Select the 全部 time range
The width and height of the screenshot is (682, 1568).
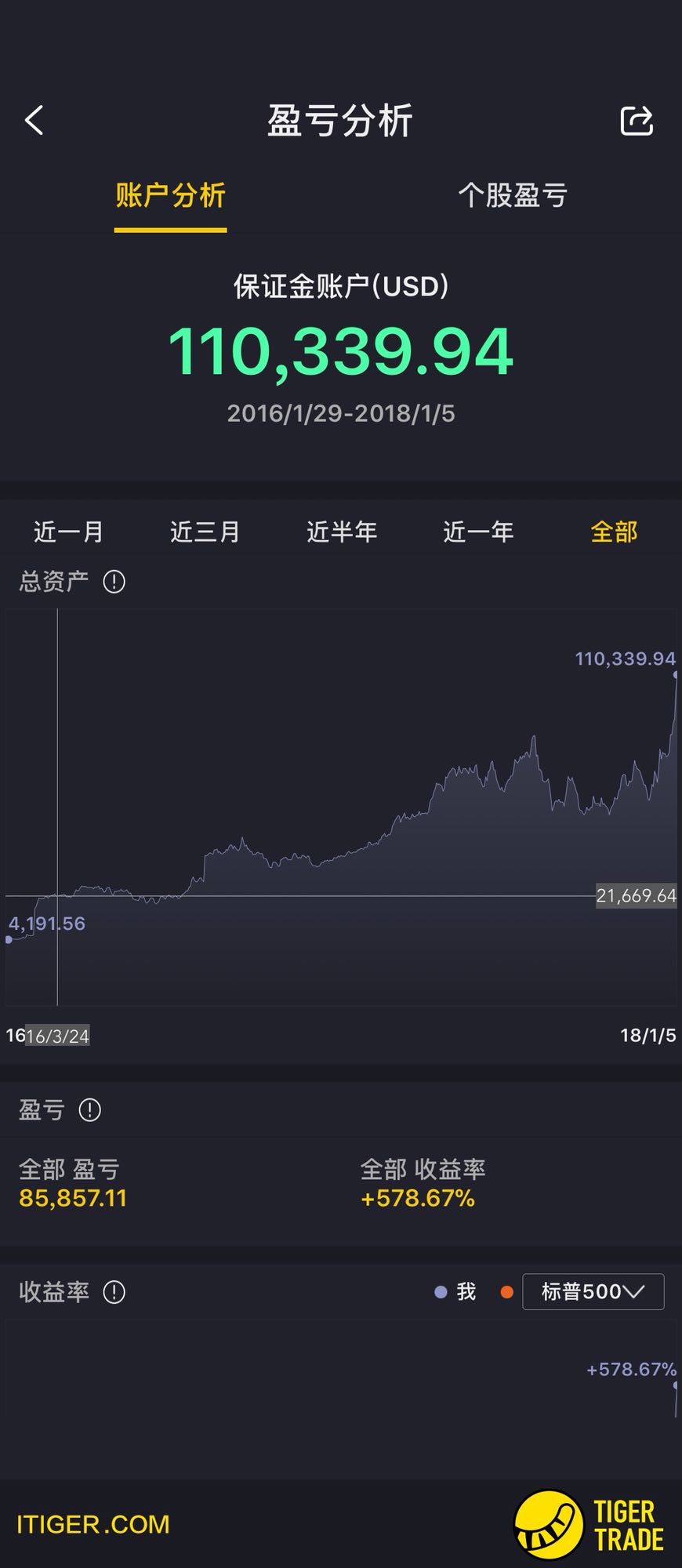pos(613,532)
